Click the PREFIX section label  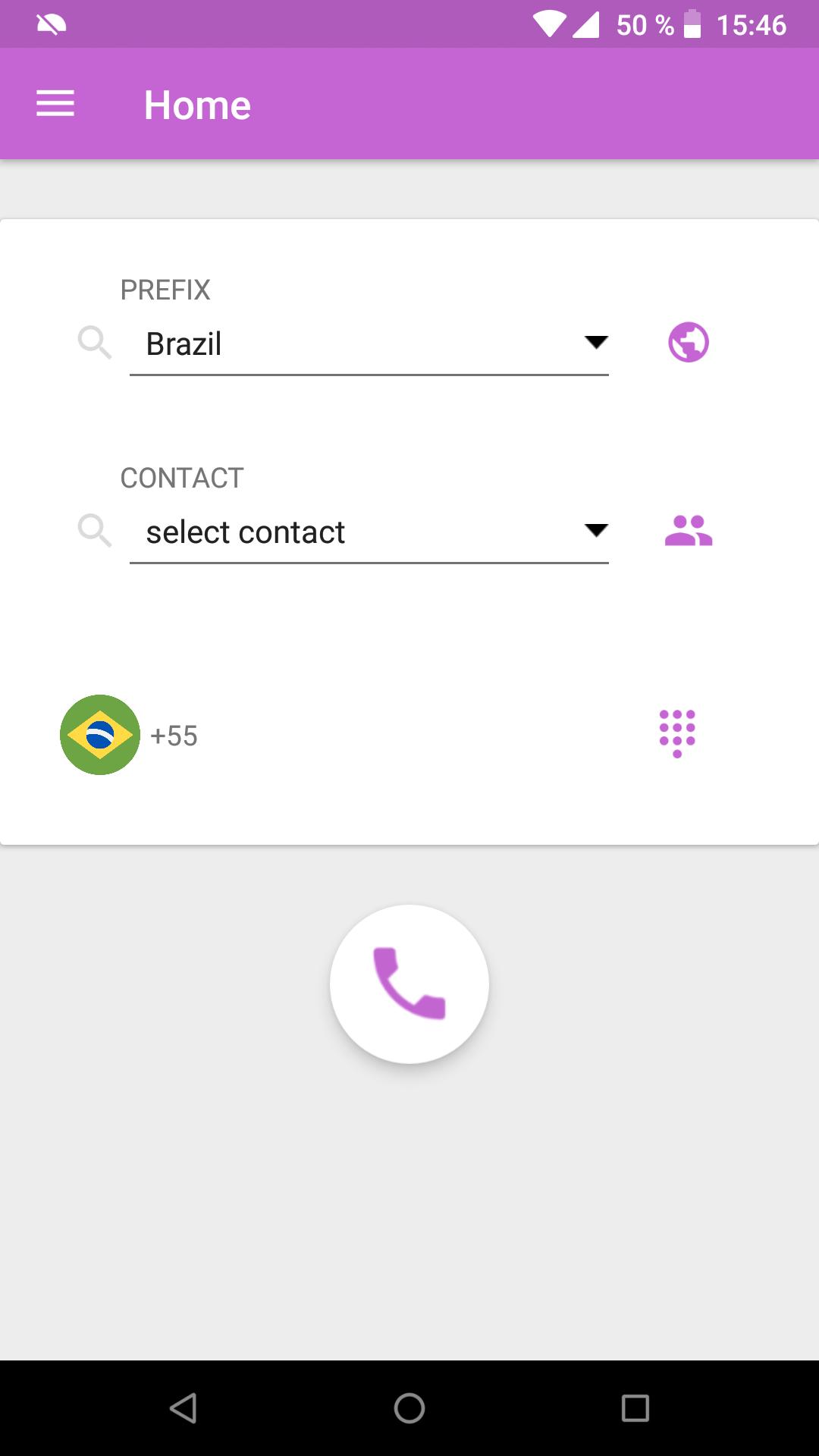[165, 290]
